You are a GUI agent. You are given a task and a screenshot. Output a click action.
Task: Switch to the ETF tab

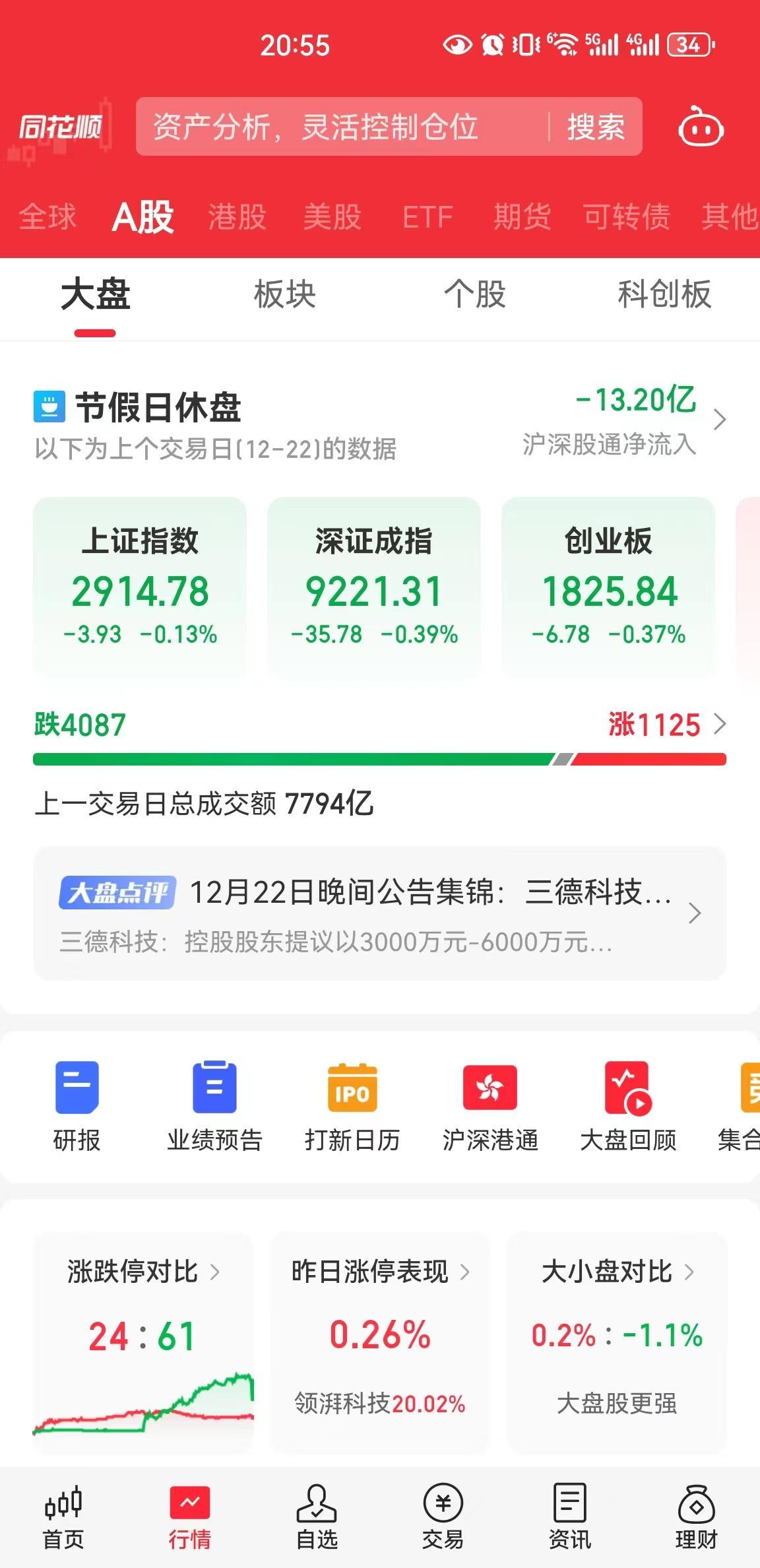click(x=427, y=216)
